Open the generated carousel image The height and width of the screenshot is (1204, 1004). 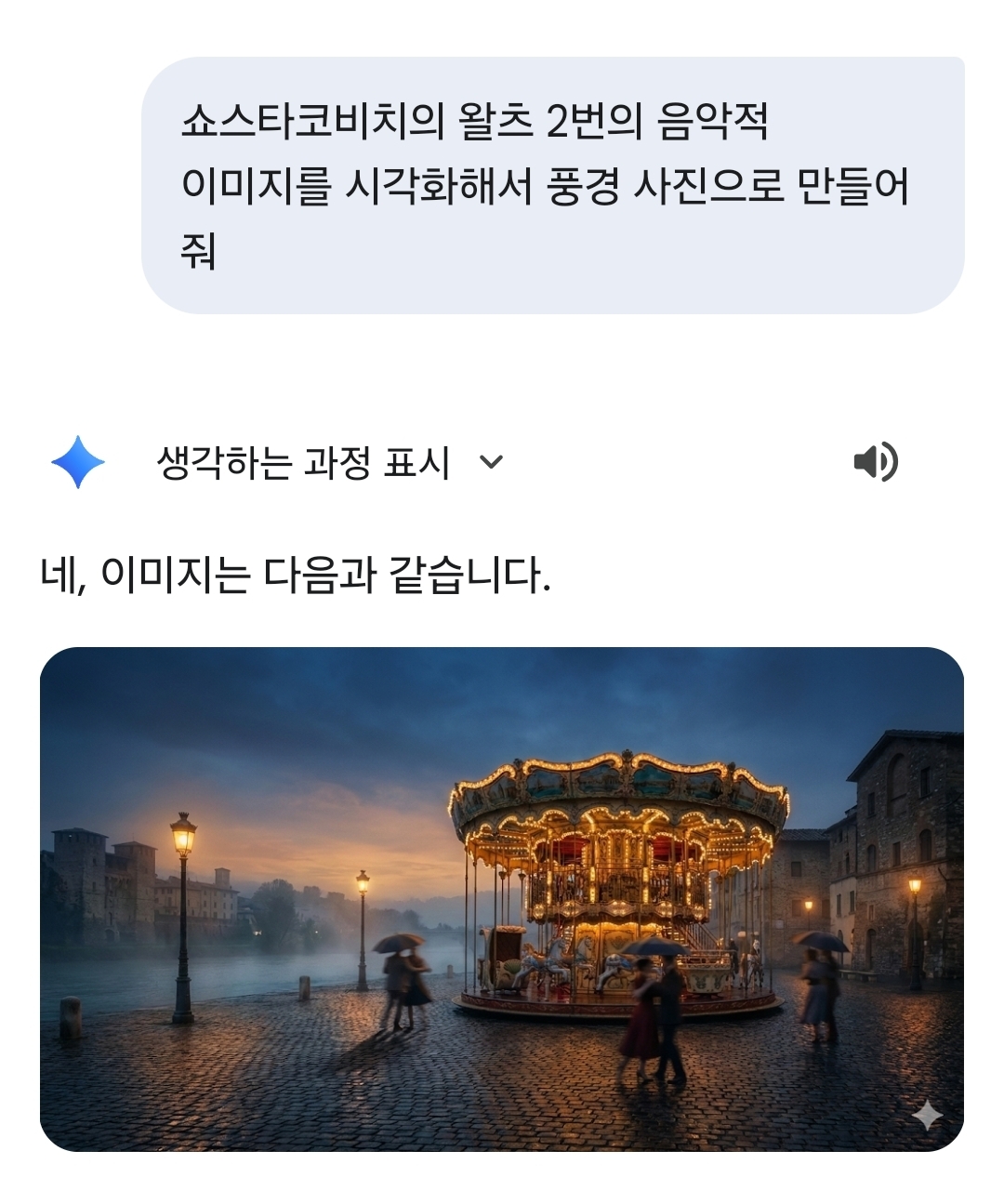tap(501, 899)
